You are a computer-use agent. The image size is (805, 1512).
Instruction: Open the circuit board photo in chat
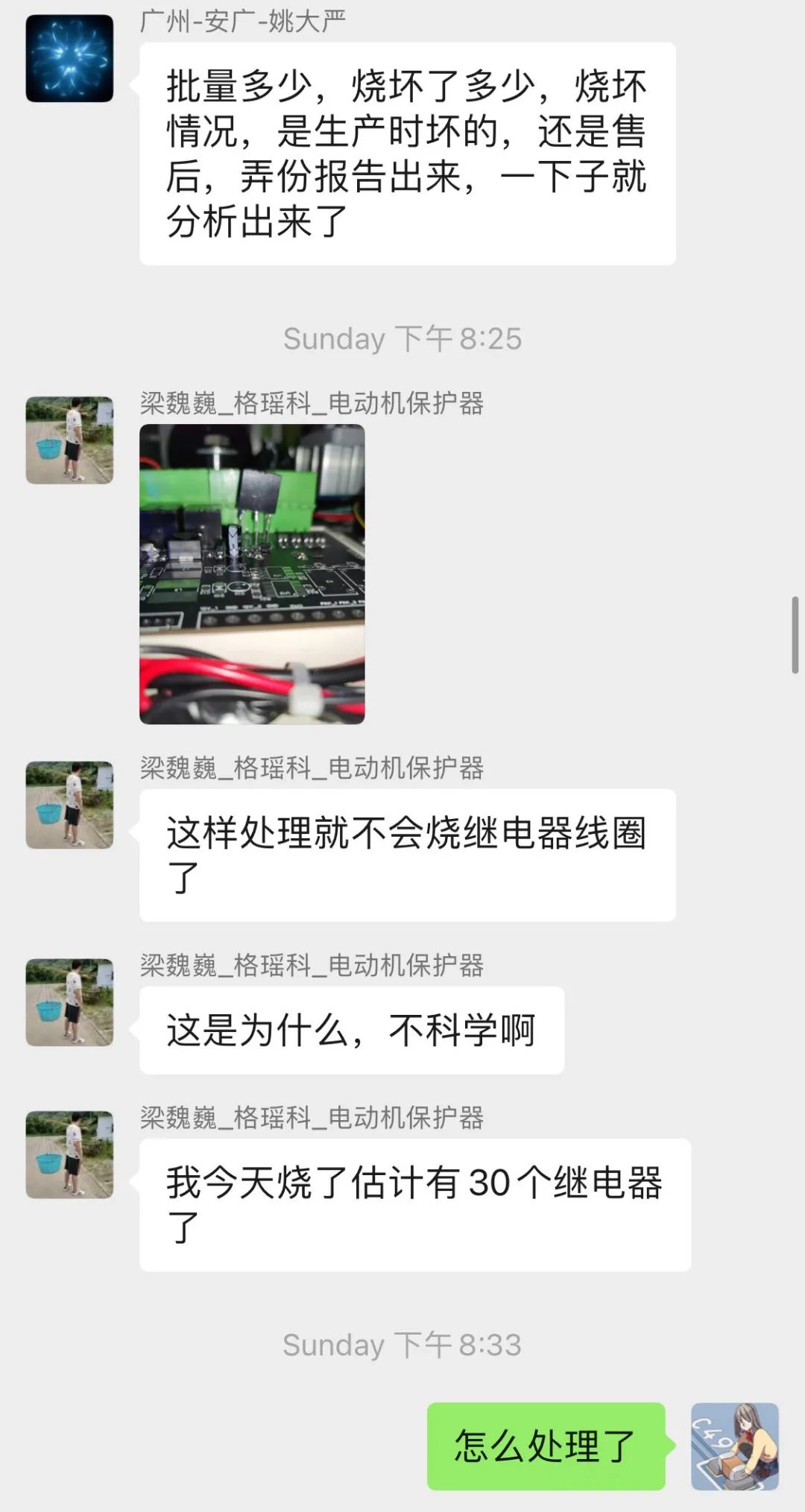pyautogui.click(x=252, y=574)
